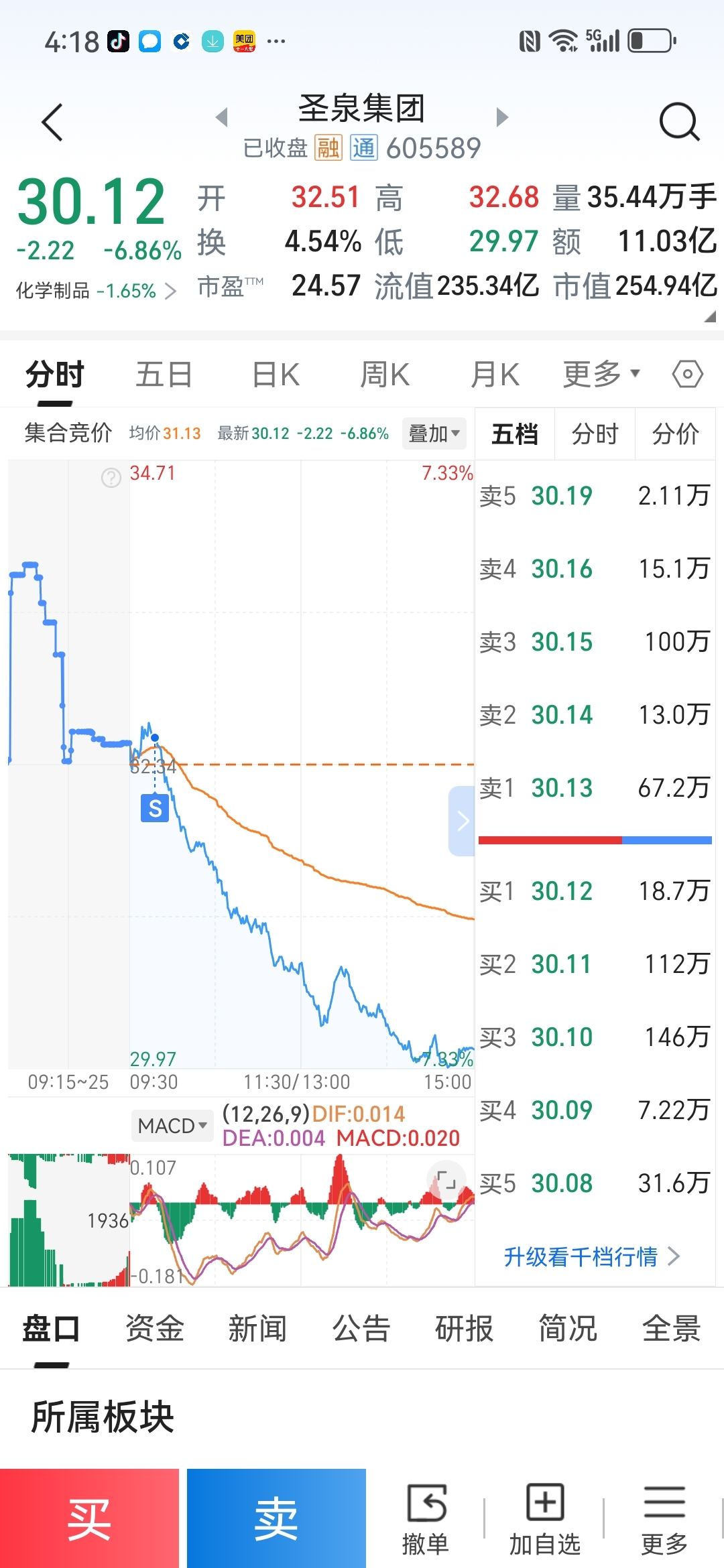The height and width of the screenshot is (1568, 724).
Task: Go back using the top-left arrow
Action: click(x=52, y=122)
